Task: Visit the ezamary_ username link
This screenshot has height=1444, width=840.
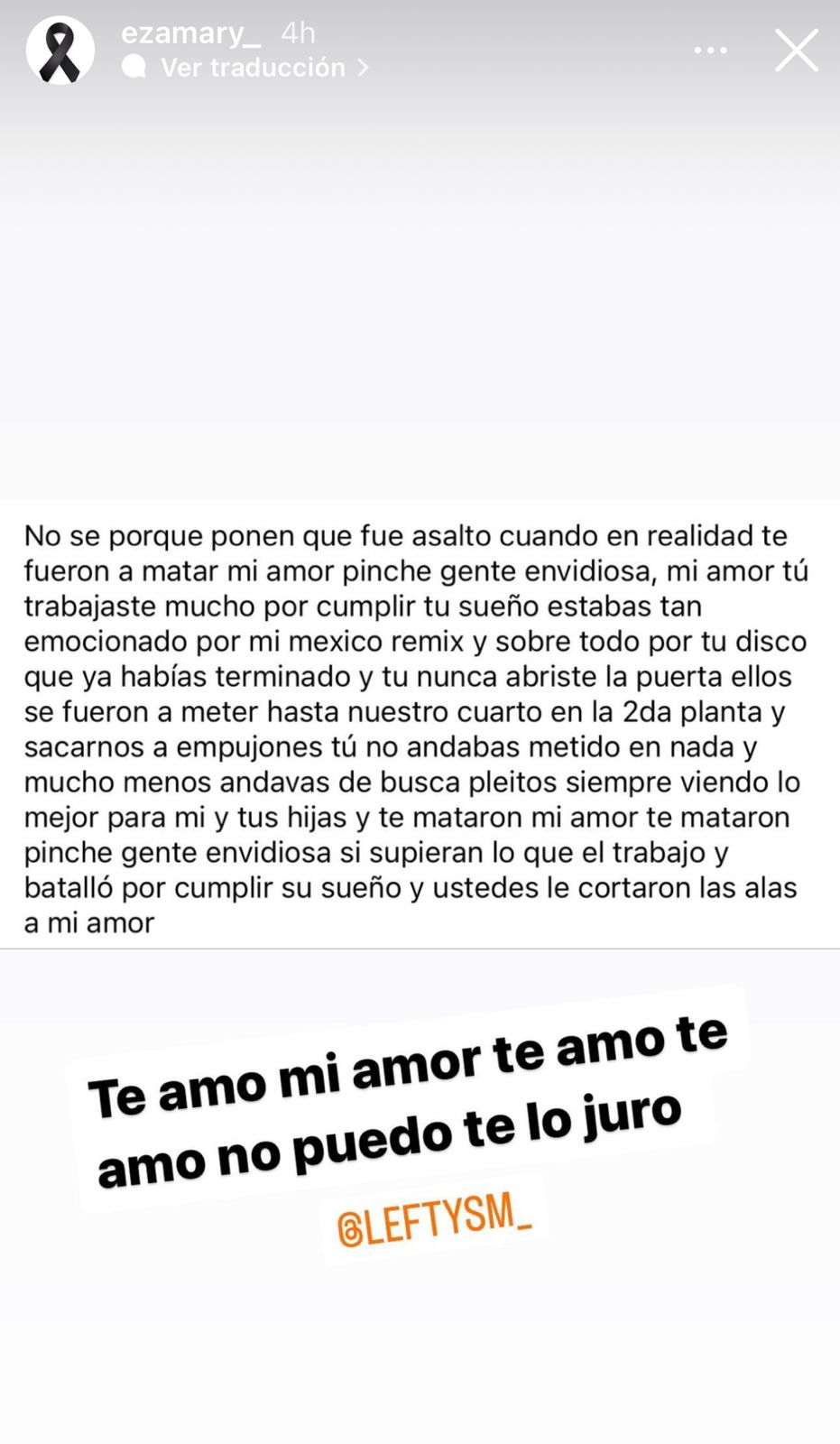Action: tap(191, 33)
